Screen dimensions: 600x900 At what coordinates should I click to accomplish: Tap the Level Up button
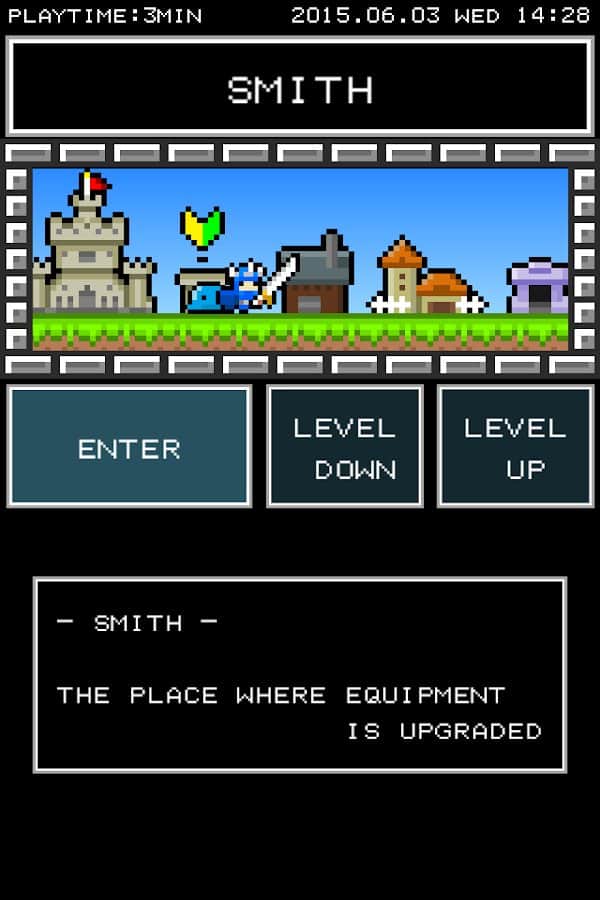515,447
